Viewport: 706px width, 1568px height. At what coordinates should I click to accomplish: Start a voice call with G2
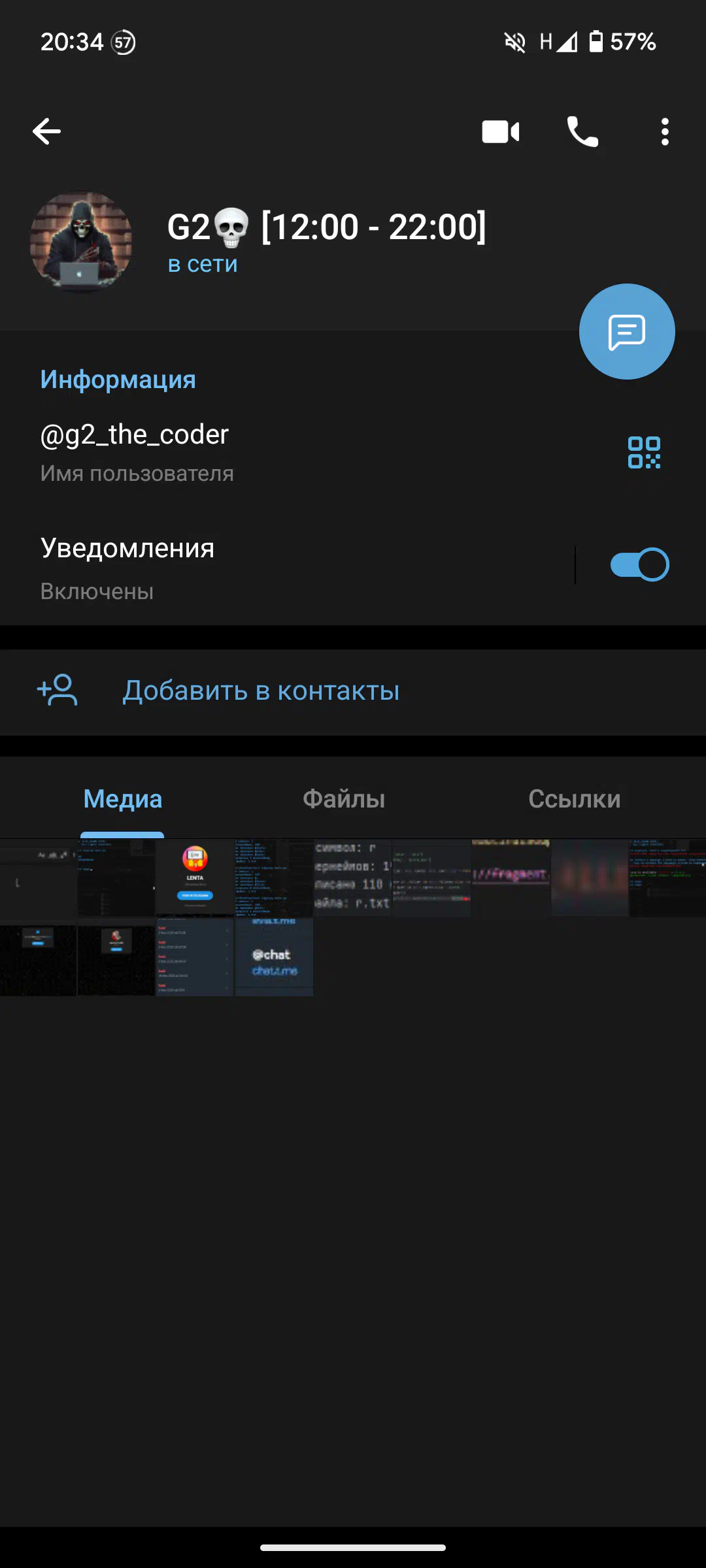coord(582,132)
